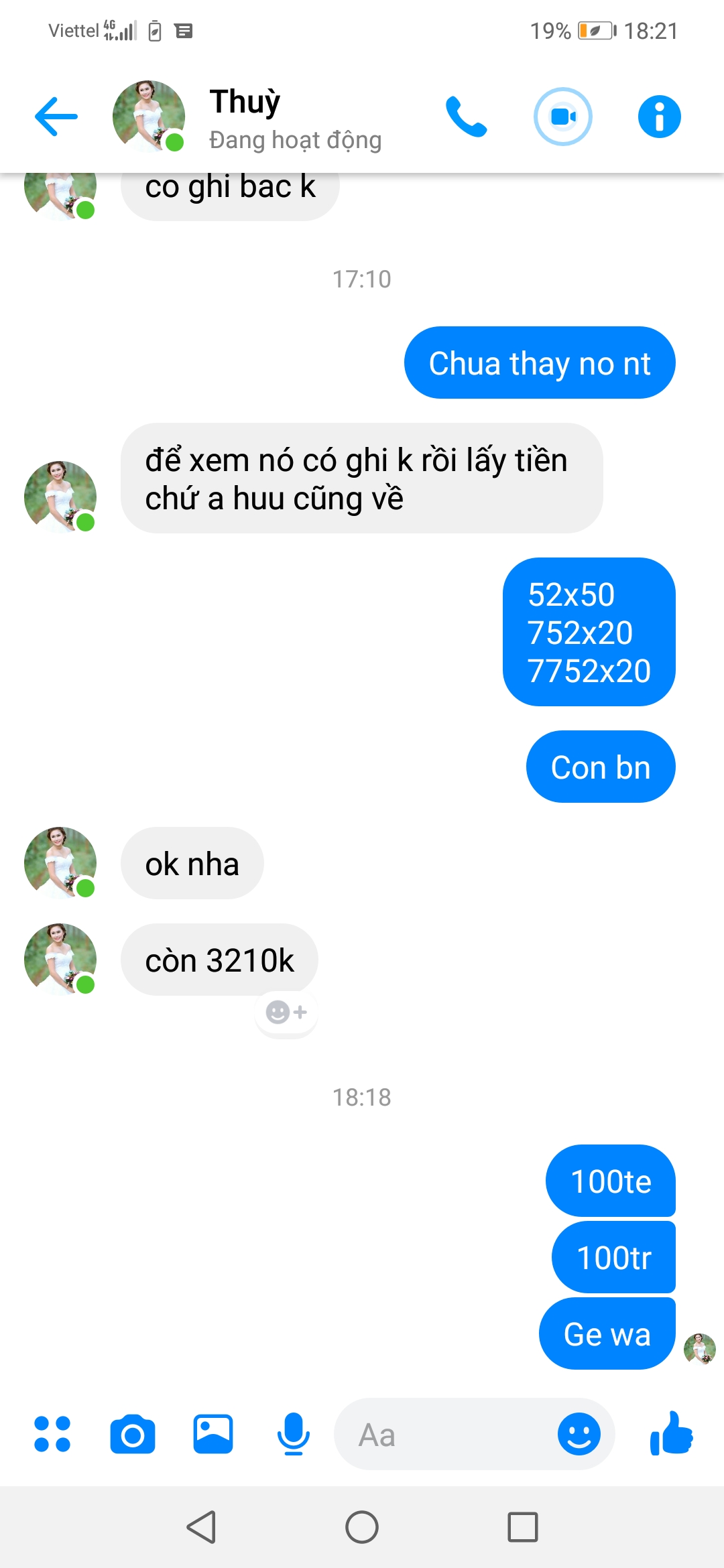This screenshot has height=1568, width=724.
Task: Send a thumbs-up like
Action: pyautogui.click(x=672, y=1433)
